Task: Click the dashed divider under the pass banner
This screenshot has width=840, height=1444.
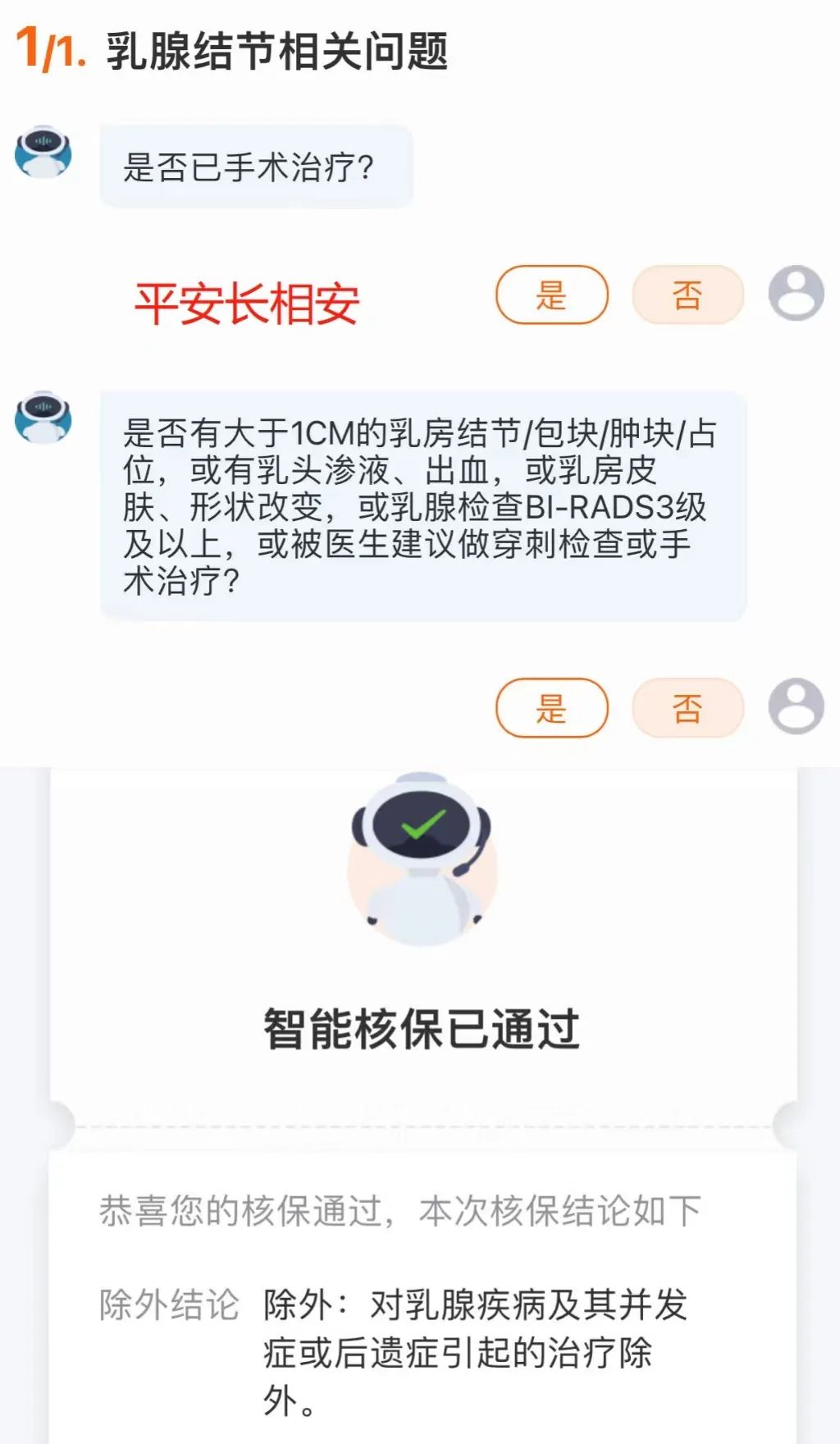Action: [420, 1128]
